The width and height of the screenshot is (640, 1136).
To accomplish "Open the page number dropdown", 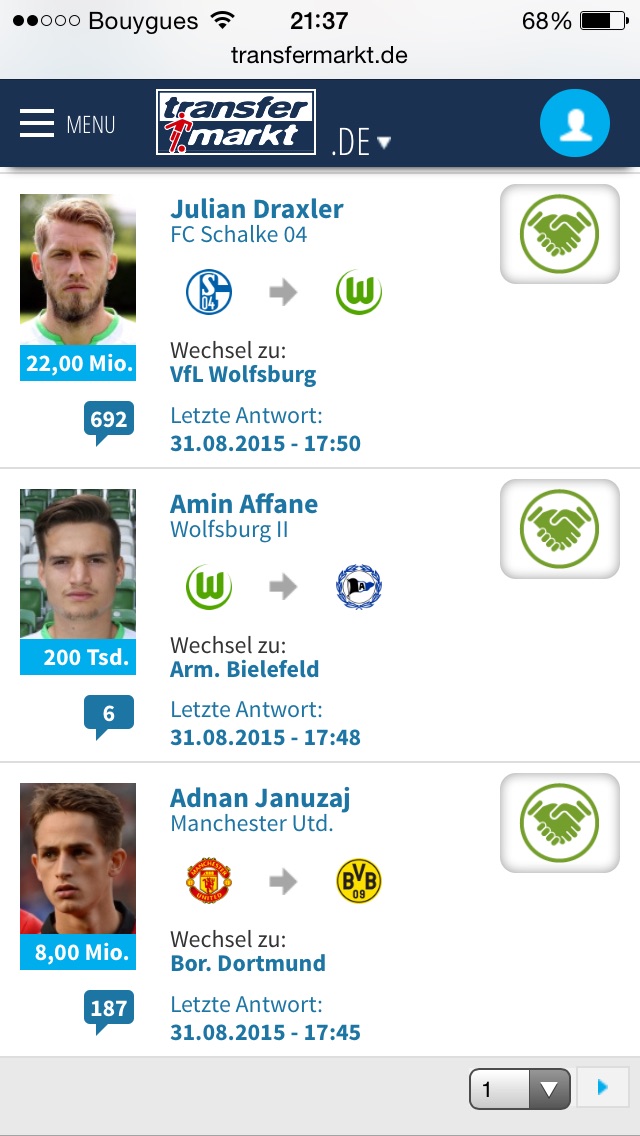I will point(519,1089).
